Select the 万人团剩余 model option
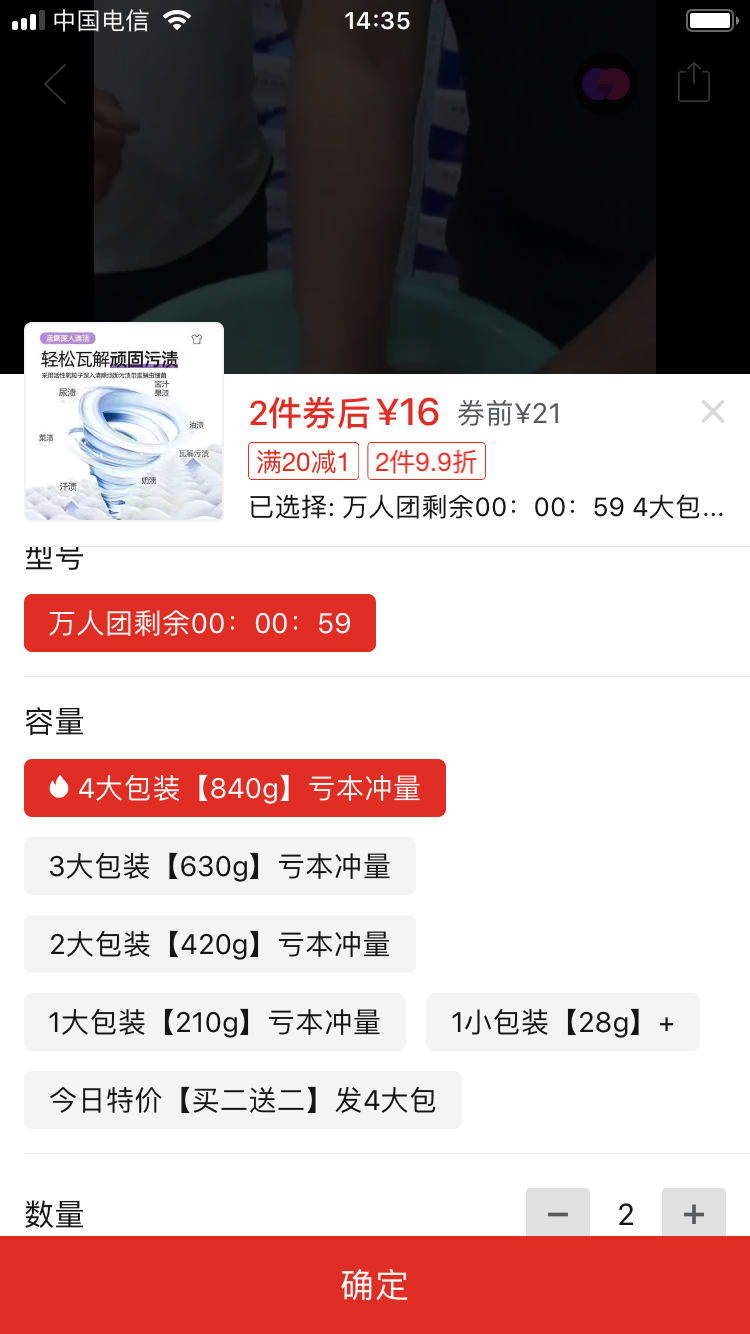The height and width of the screenshot is (1334, 750). point(200,623)
